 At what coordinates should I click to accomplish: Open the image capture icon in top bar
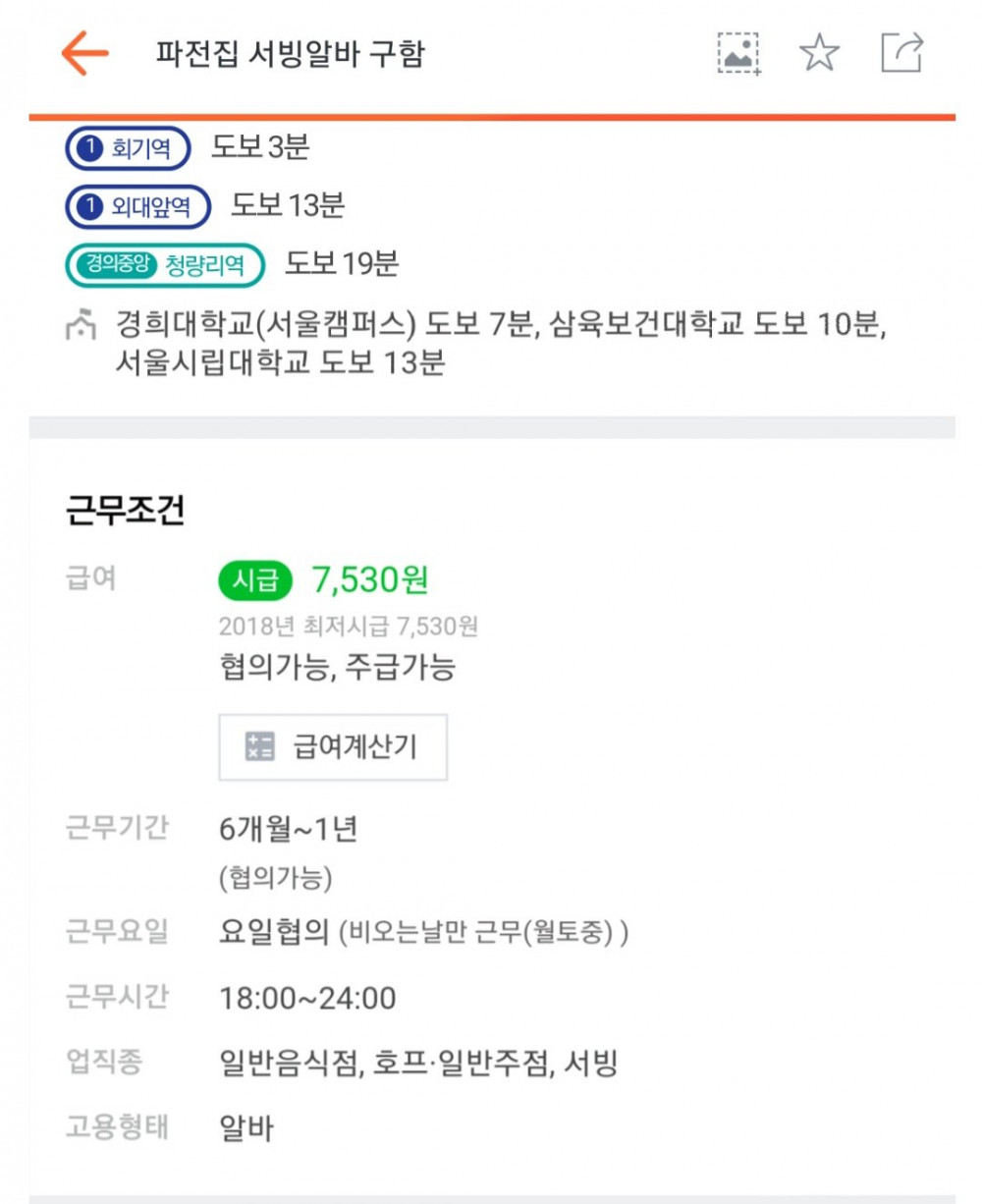click(x=738, y=54)
